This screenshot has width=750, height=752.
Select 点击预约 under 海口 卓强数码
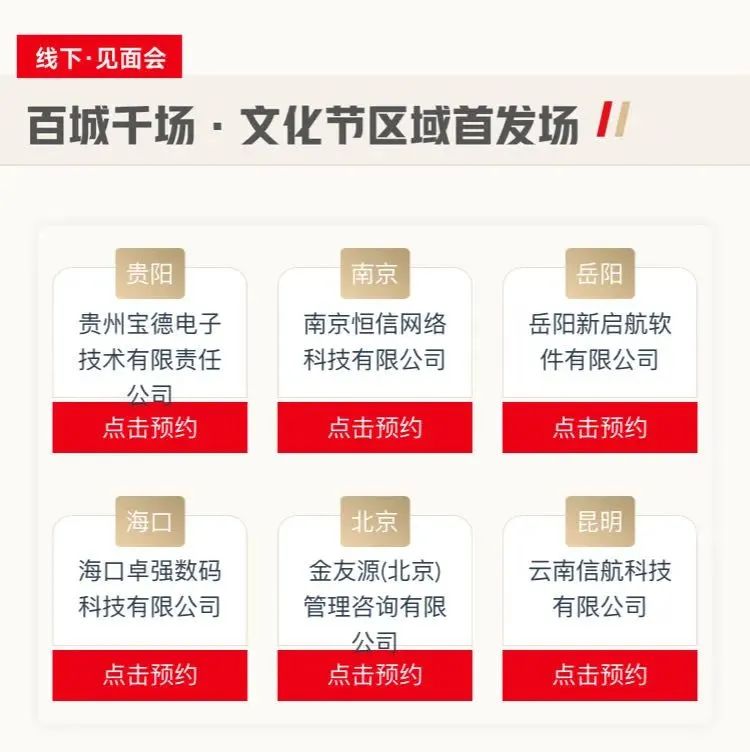[x=150, y=675]
